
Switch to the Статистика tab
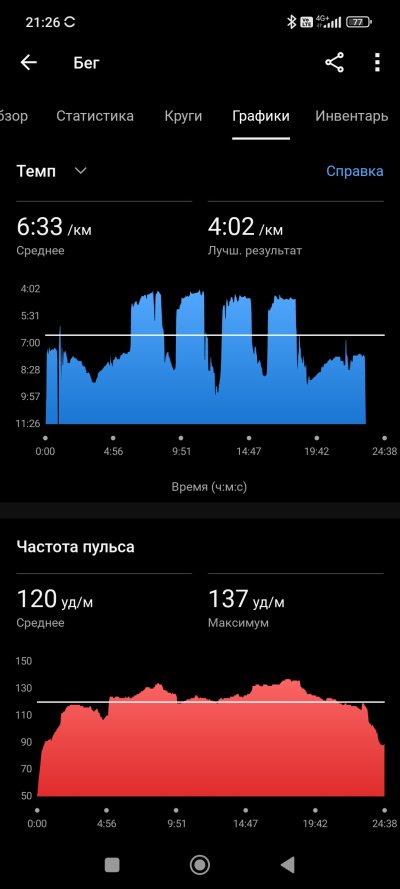(x=95, y=116)
